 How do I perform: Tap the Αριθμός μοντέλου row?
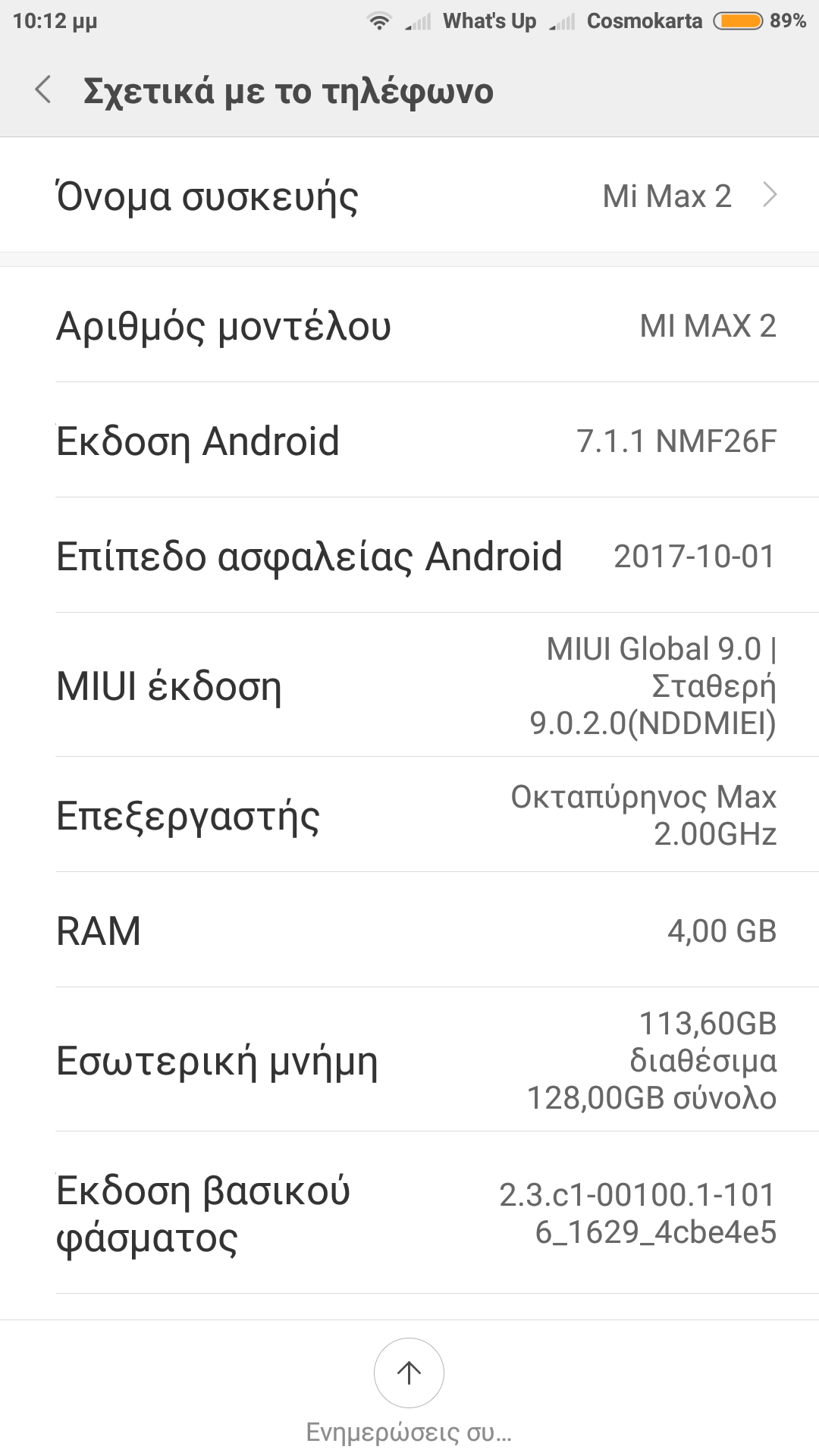[409, 325]
